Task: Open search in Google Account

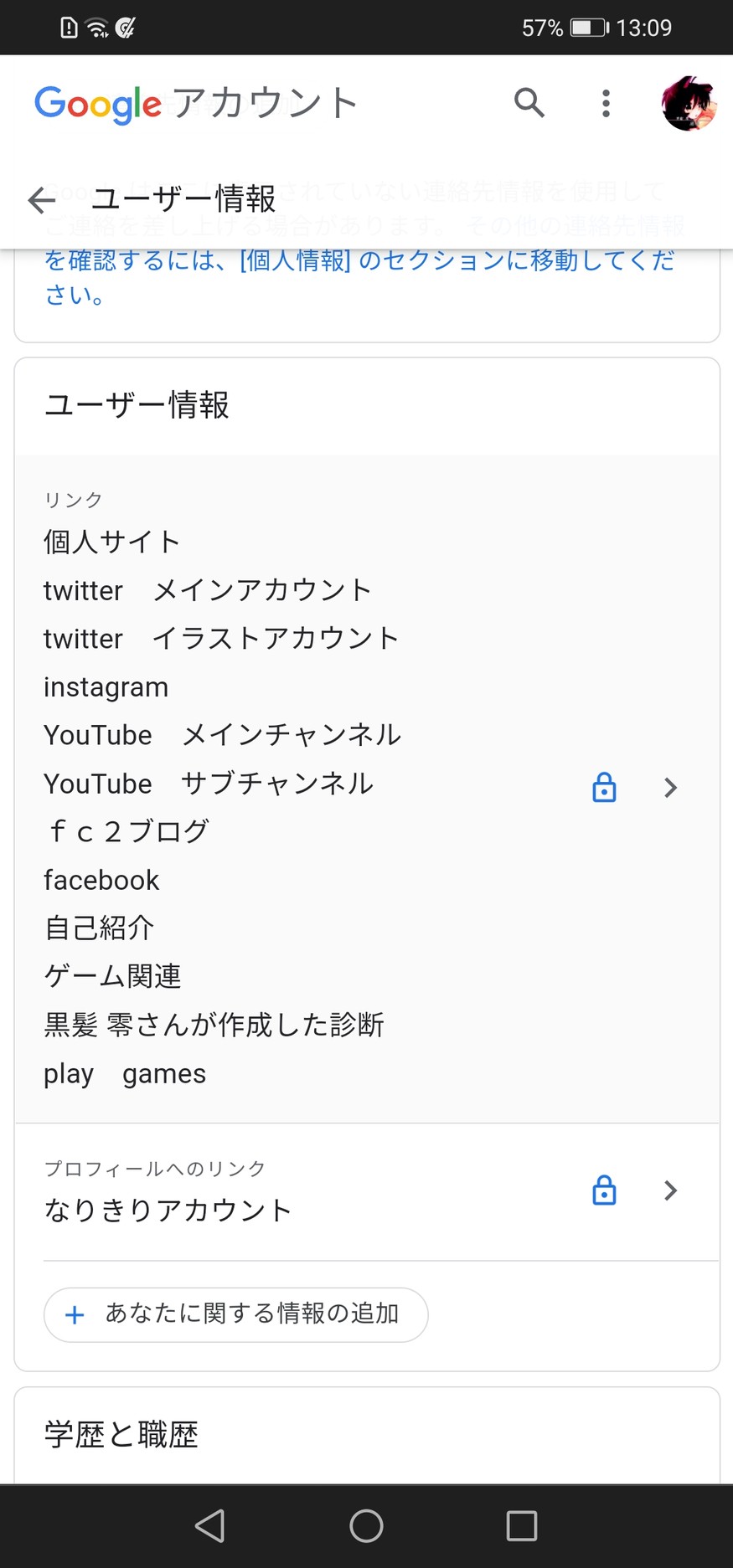Action: point(529,103)
